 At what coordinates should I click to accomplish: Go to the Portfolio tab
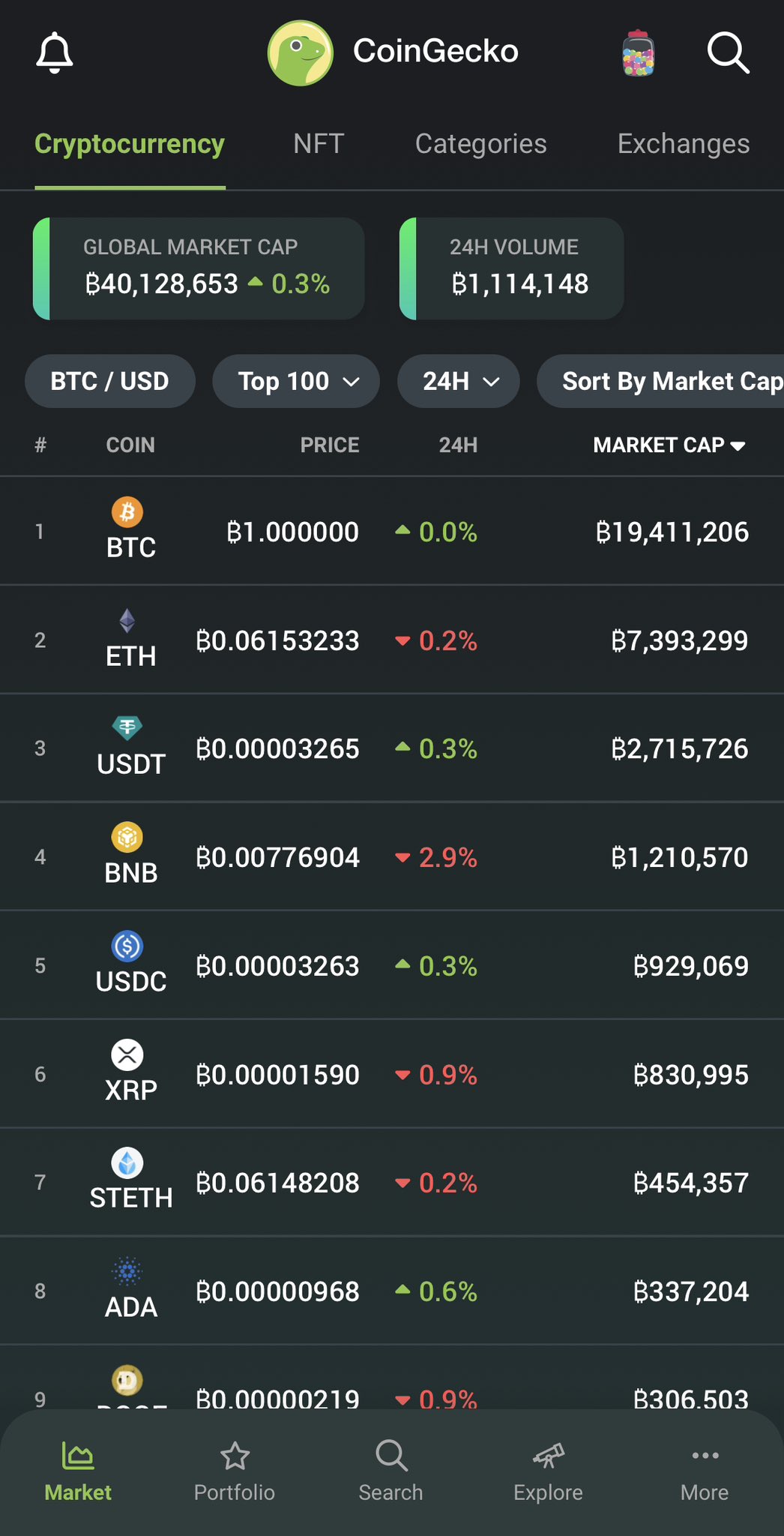click(x=235, y=1471)
